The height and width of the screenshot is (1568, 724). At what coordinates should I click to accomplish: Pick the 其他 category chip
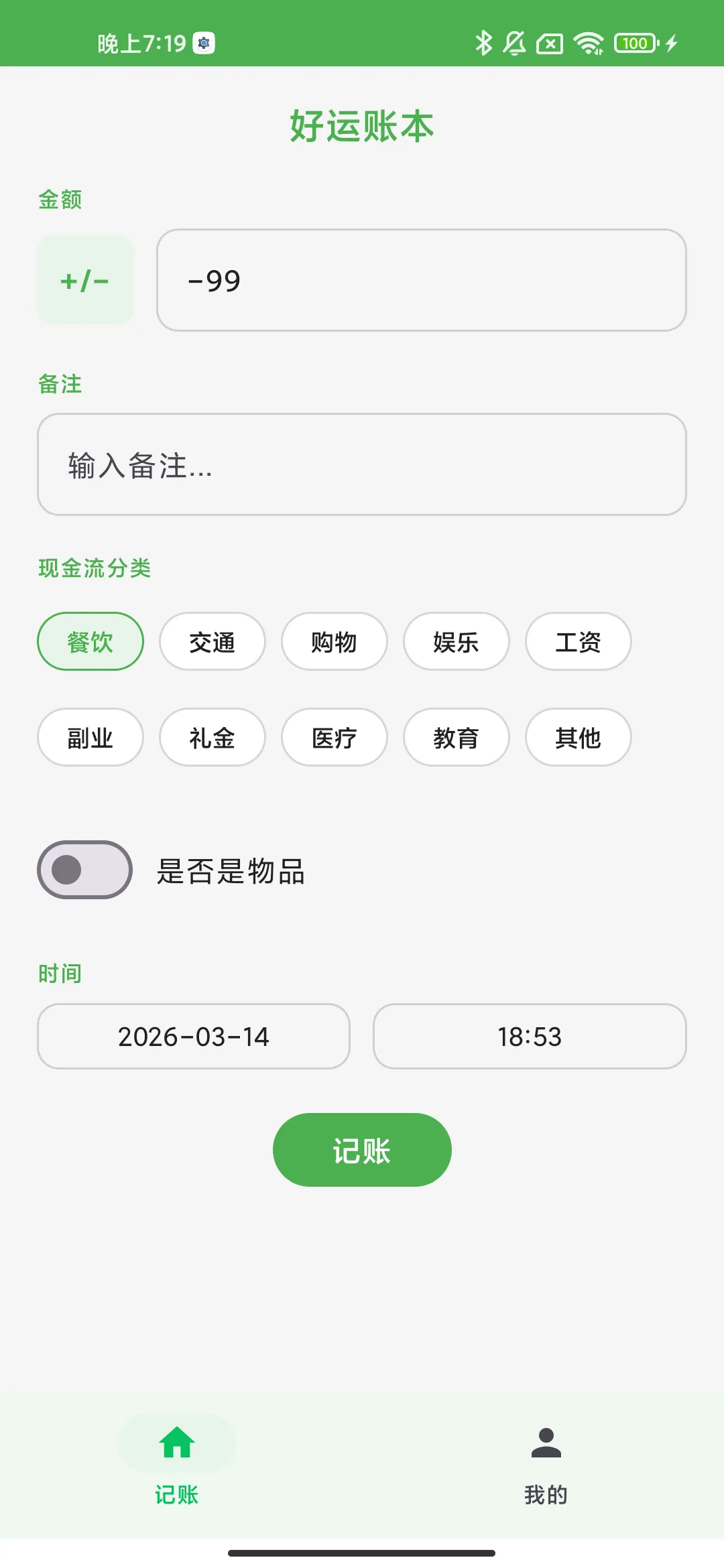coord(579,737)
